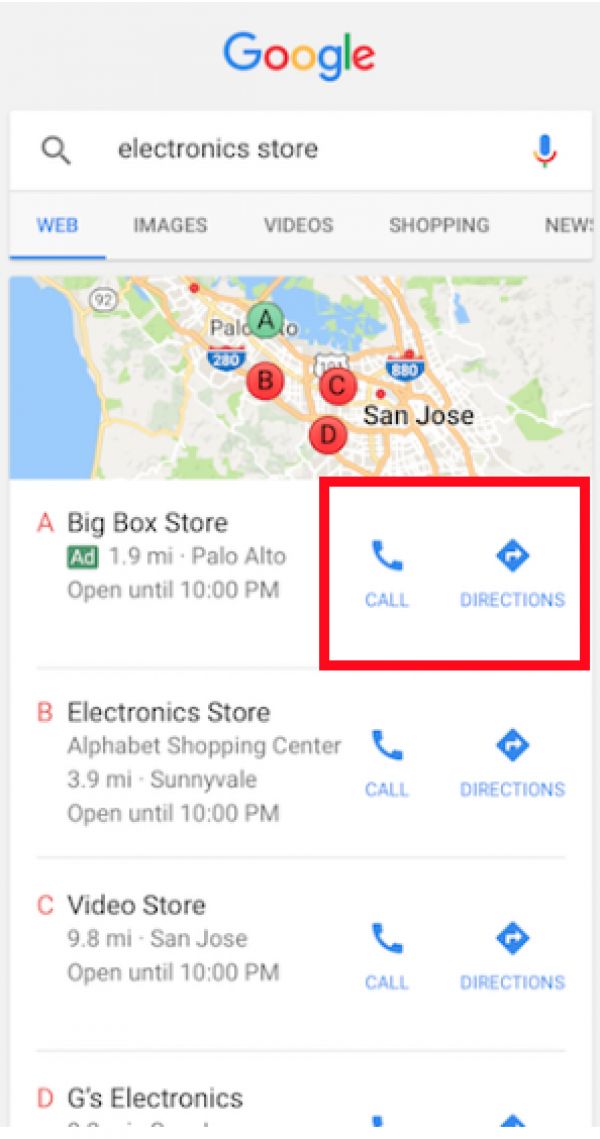Viewport: 600px width, 1139px height.
Task: Get directions to Big Box Store
Action: (512, 572)
